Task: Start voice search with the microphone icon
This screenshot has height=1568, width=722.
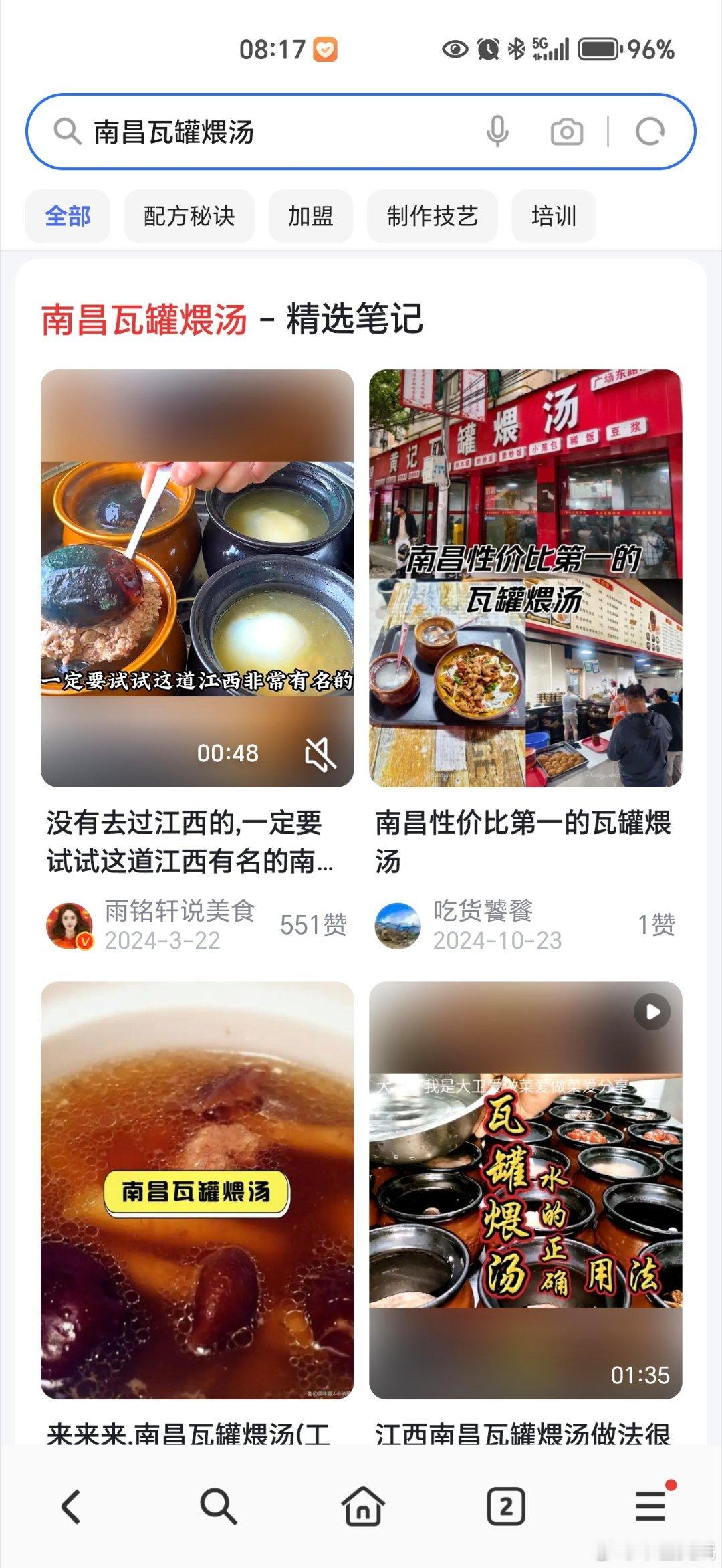Action: pos(497,131)
